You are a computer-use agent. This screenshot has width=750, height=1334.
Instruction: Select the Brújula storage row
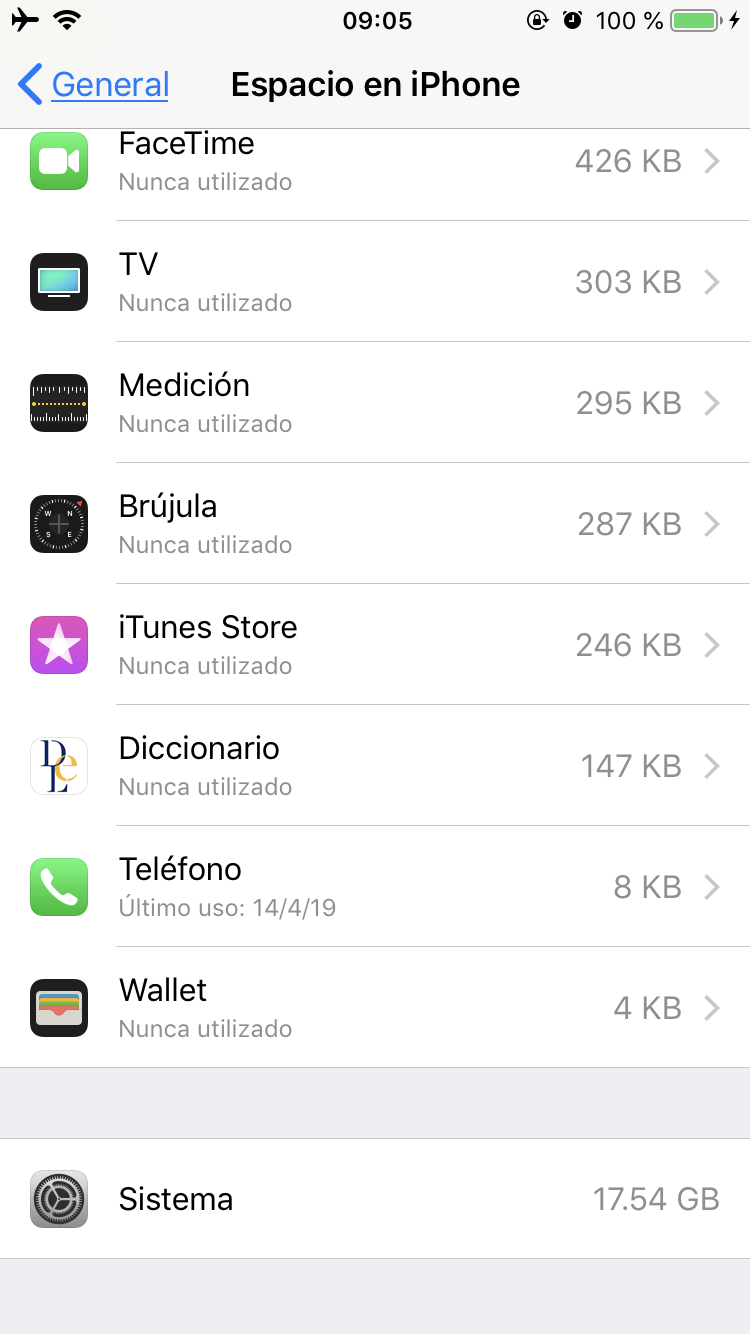click(x=375, y=524)
